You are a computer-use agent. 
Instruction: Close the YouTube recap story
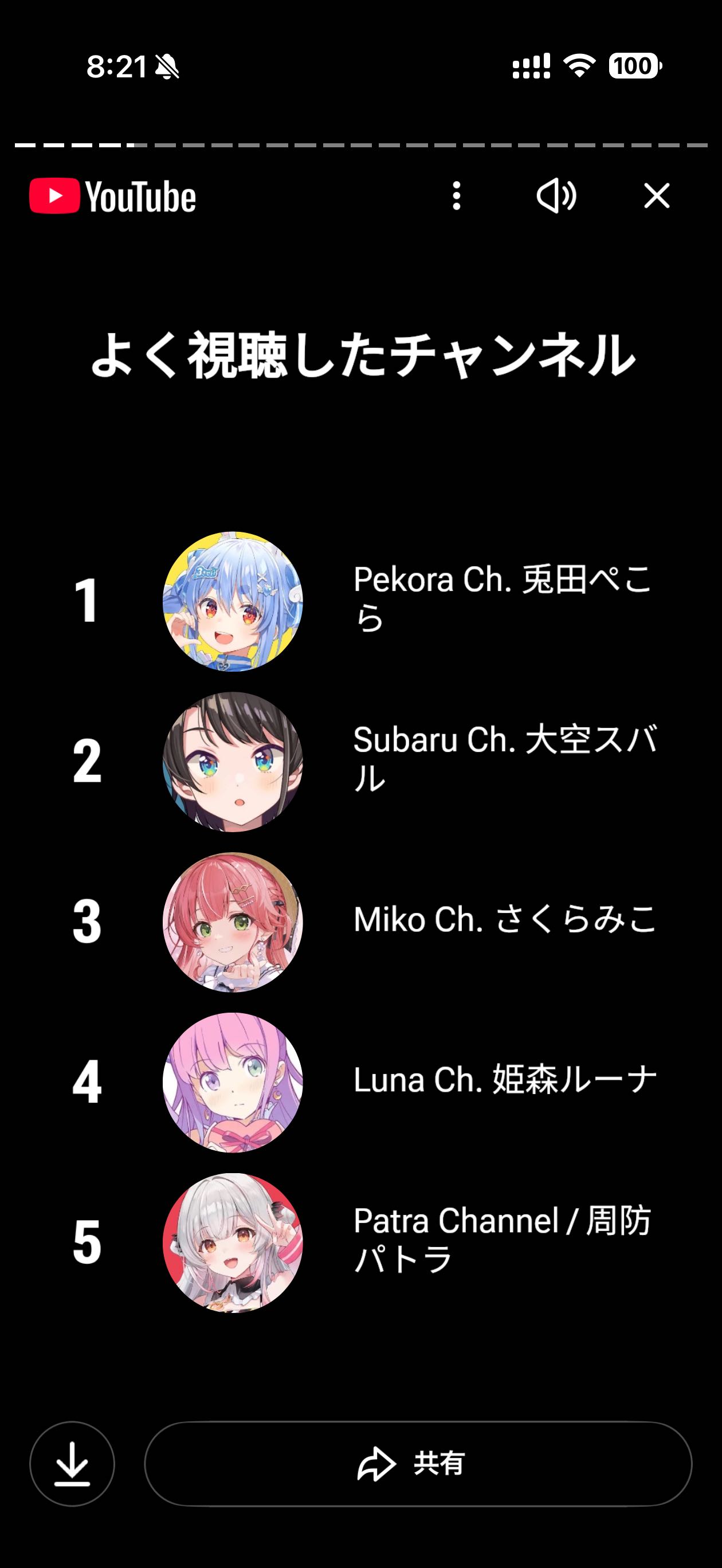(656, 196)
